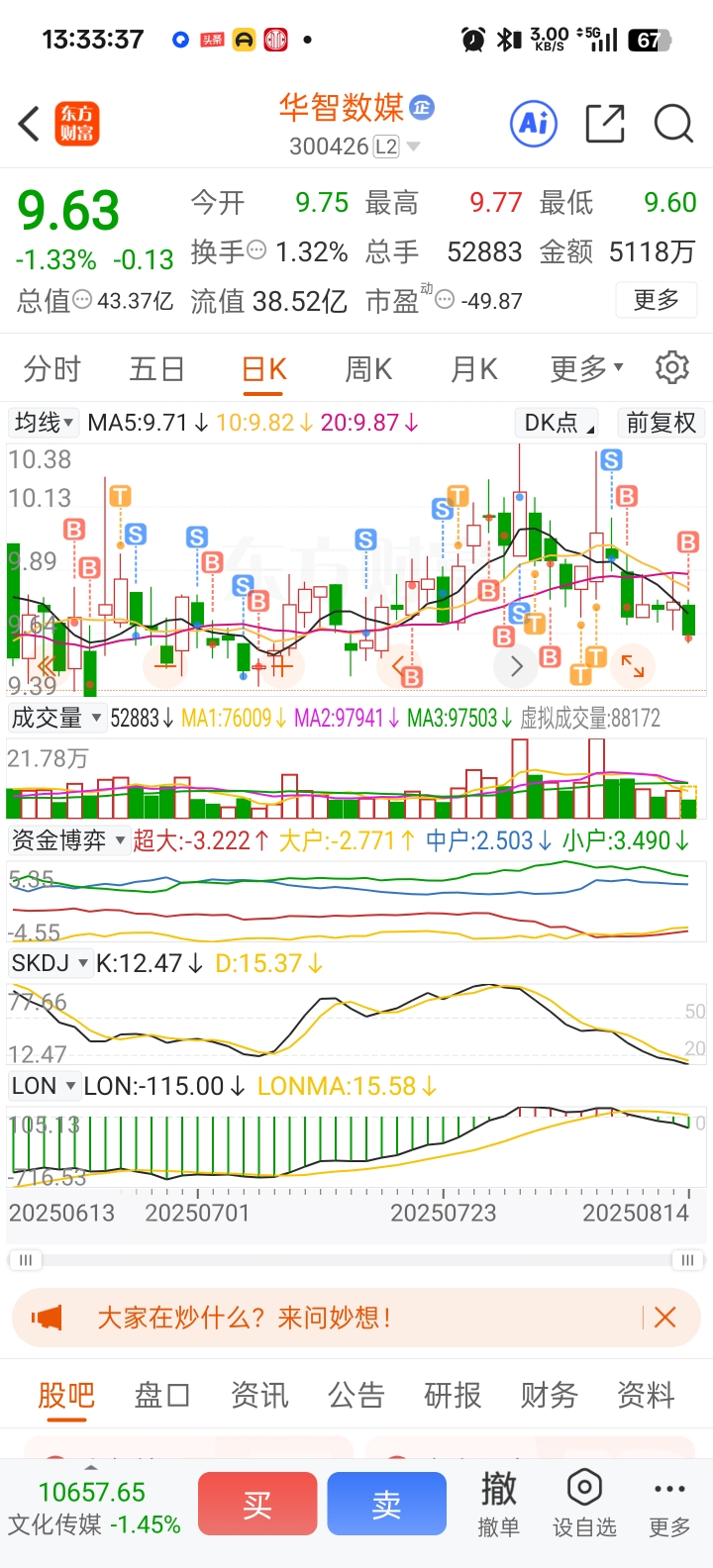Open the 财务 tab
Screen dimensions: 713x1568
point(550,1395)
